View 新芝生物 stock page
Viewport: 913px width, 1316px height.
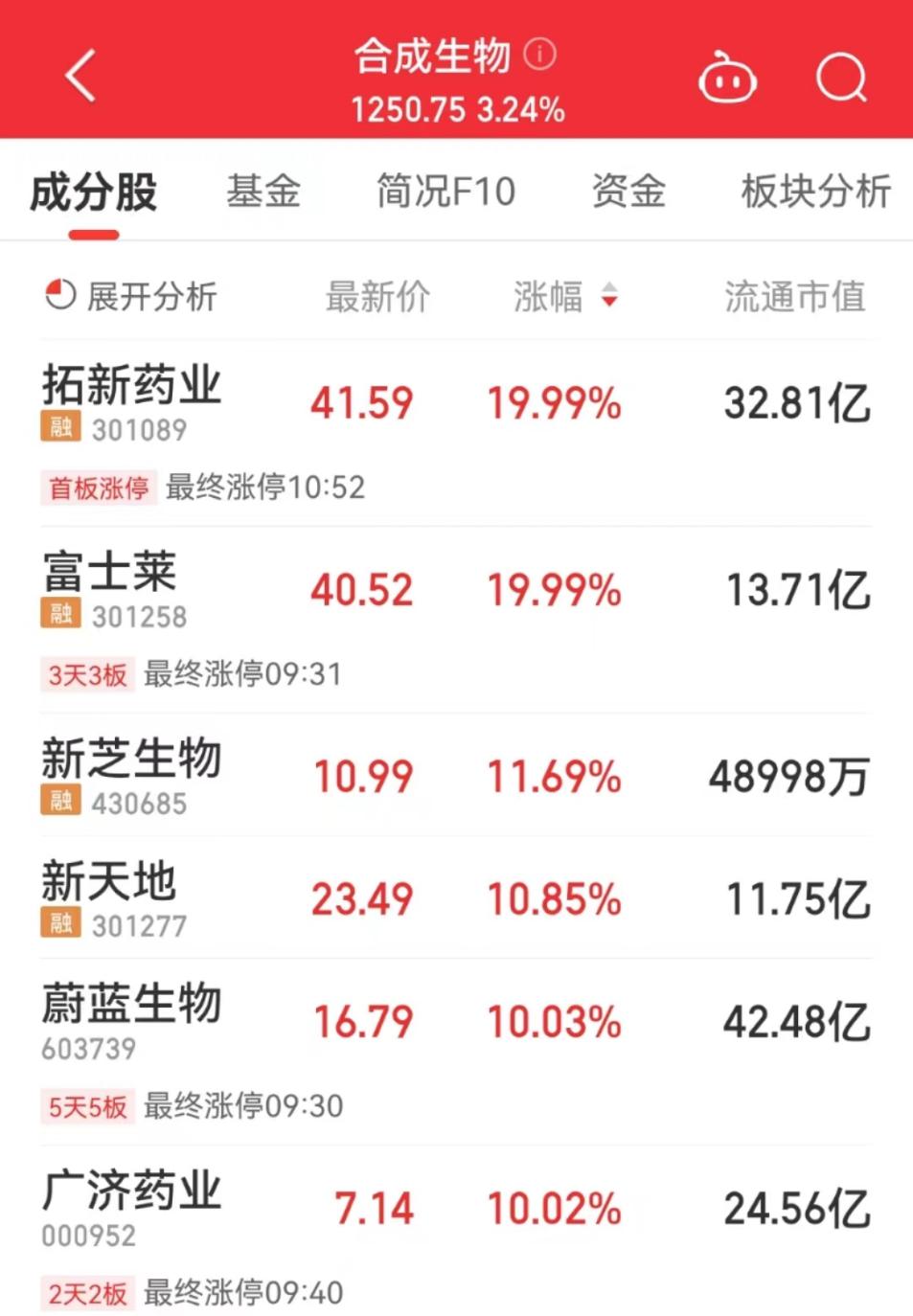click(132, 759)
